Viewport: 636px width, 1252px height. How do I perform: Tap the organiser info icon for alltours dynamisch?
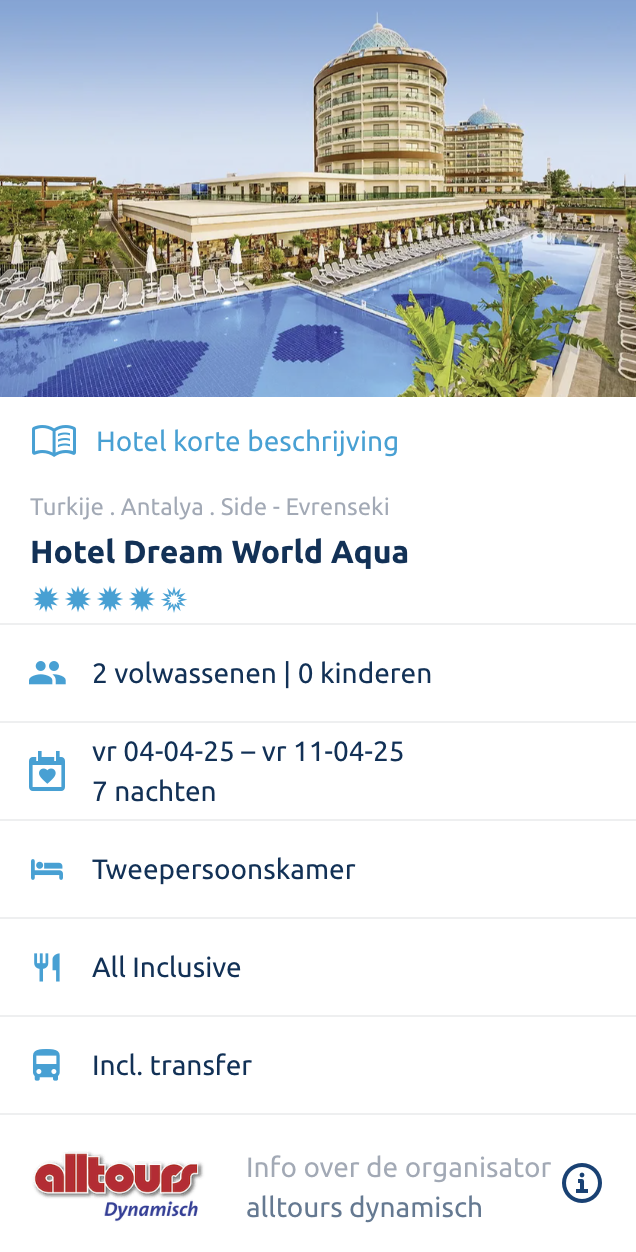pyautogui.click(x=581, y=1183)
